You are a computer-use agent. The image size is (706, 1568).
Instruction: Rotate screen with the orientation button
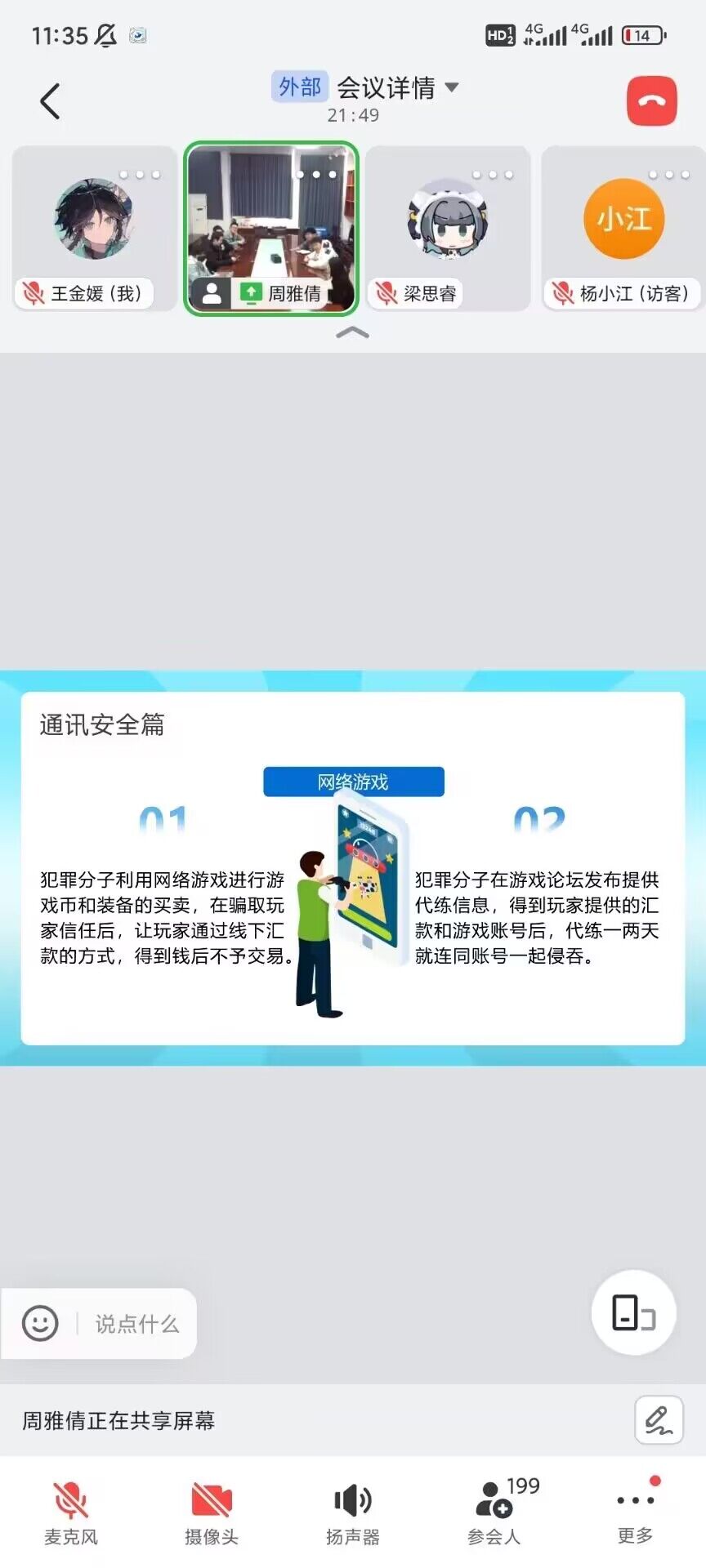(x=633, y=1312)
